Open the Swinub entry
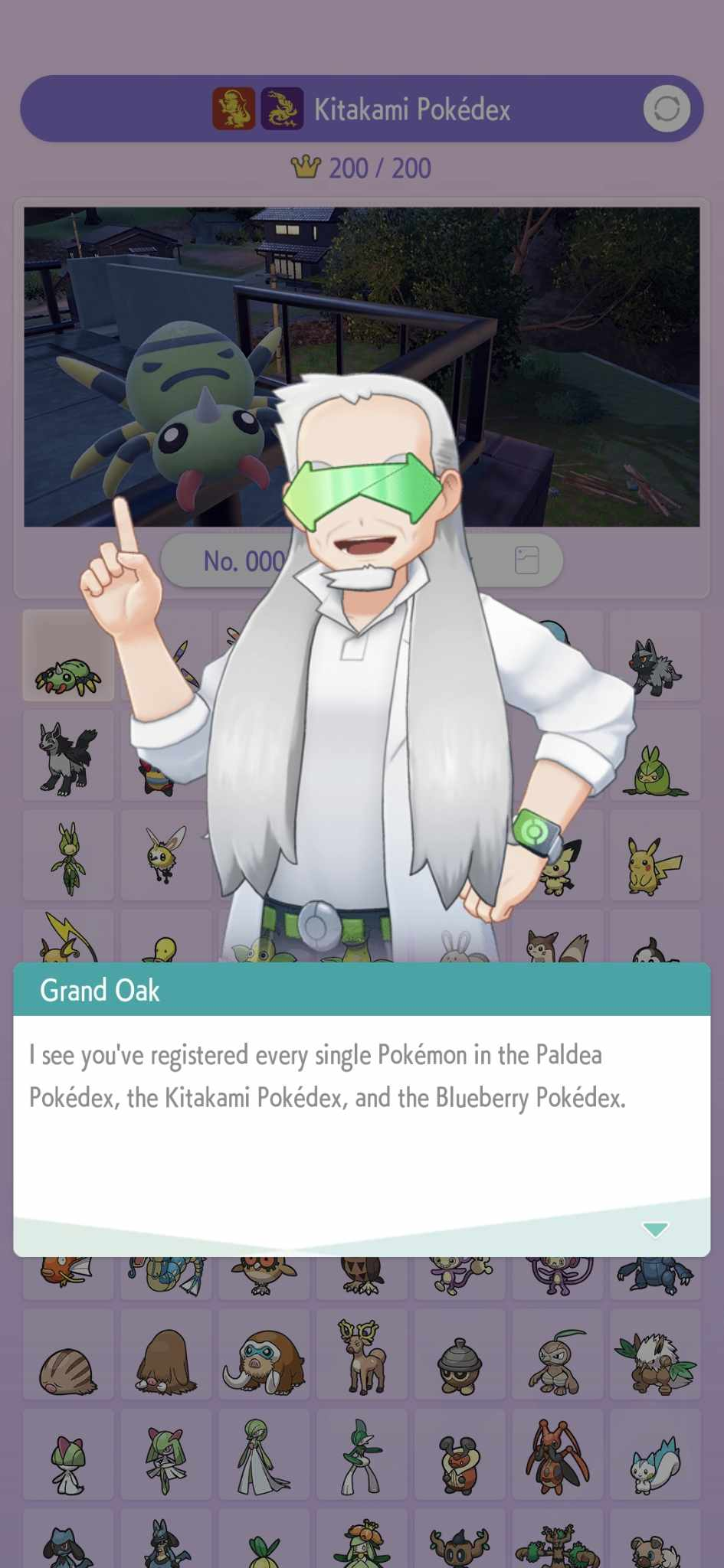 coord(68,1354)
